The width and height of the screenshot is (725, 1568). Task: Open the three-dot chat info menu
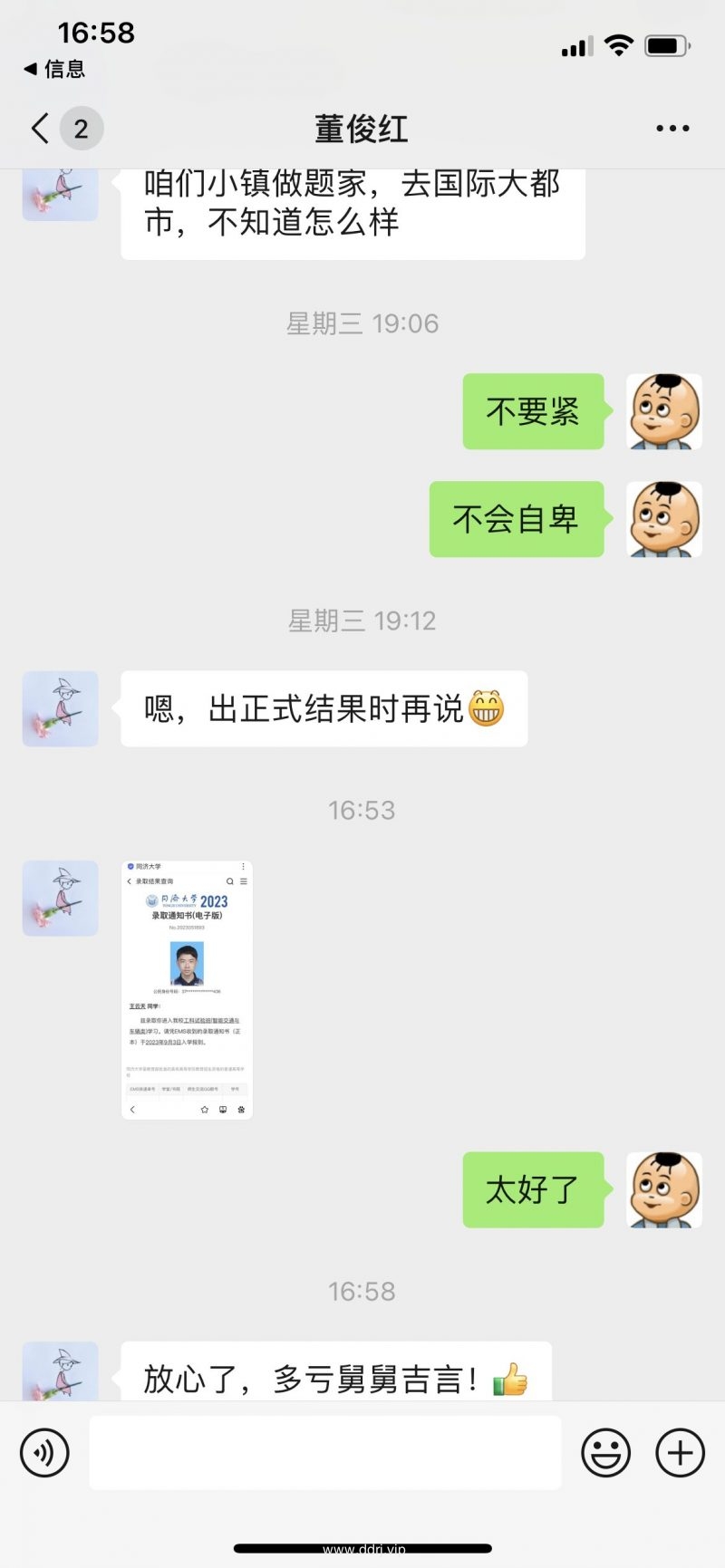coord(672,129)
